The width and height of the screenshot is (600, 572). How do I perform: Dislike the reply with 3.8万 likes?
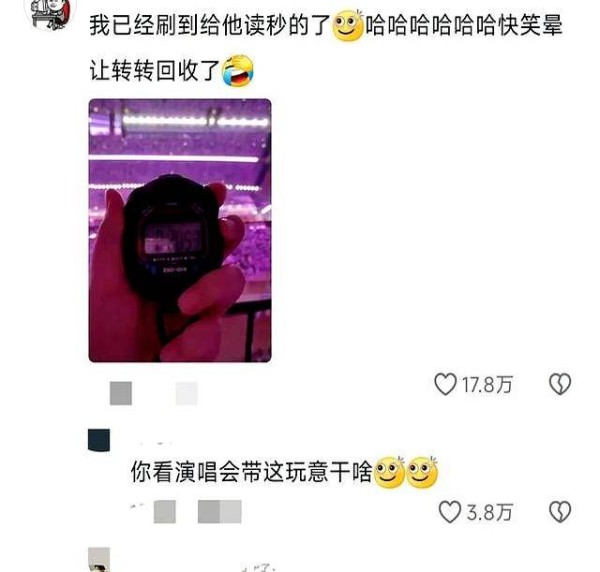click(x=561, y=512)
